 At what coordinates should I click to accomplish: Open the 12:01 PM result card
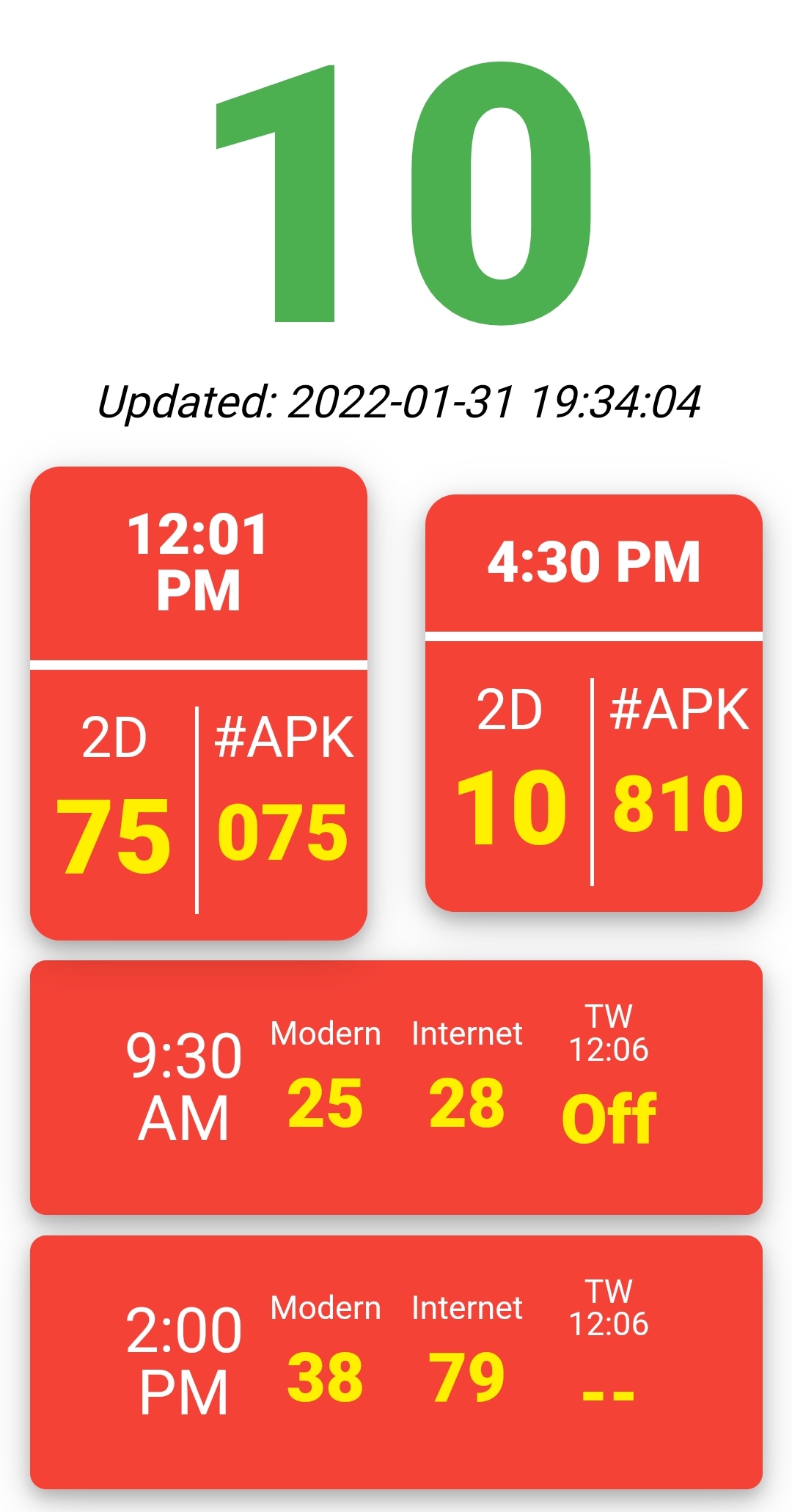click(198, 703)
